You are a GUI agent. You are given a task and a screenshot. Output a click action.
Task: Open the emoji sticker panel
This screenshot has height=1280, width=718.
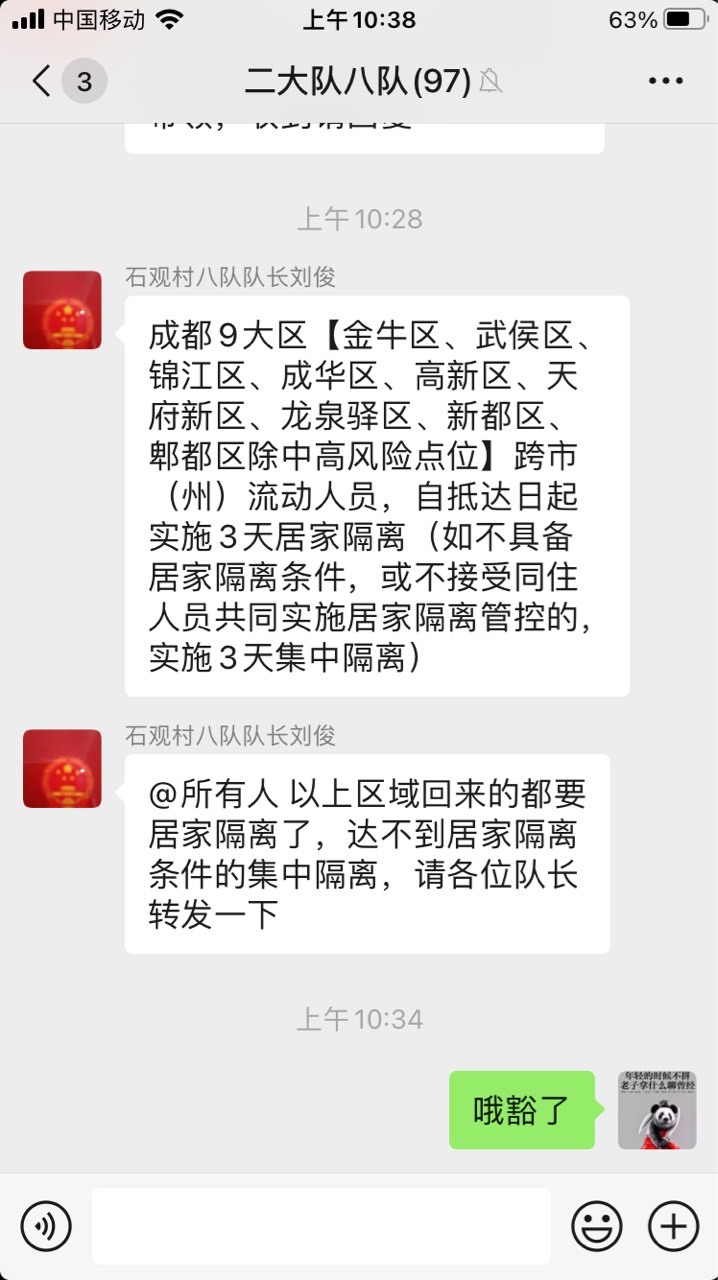[597, 1226]
